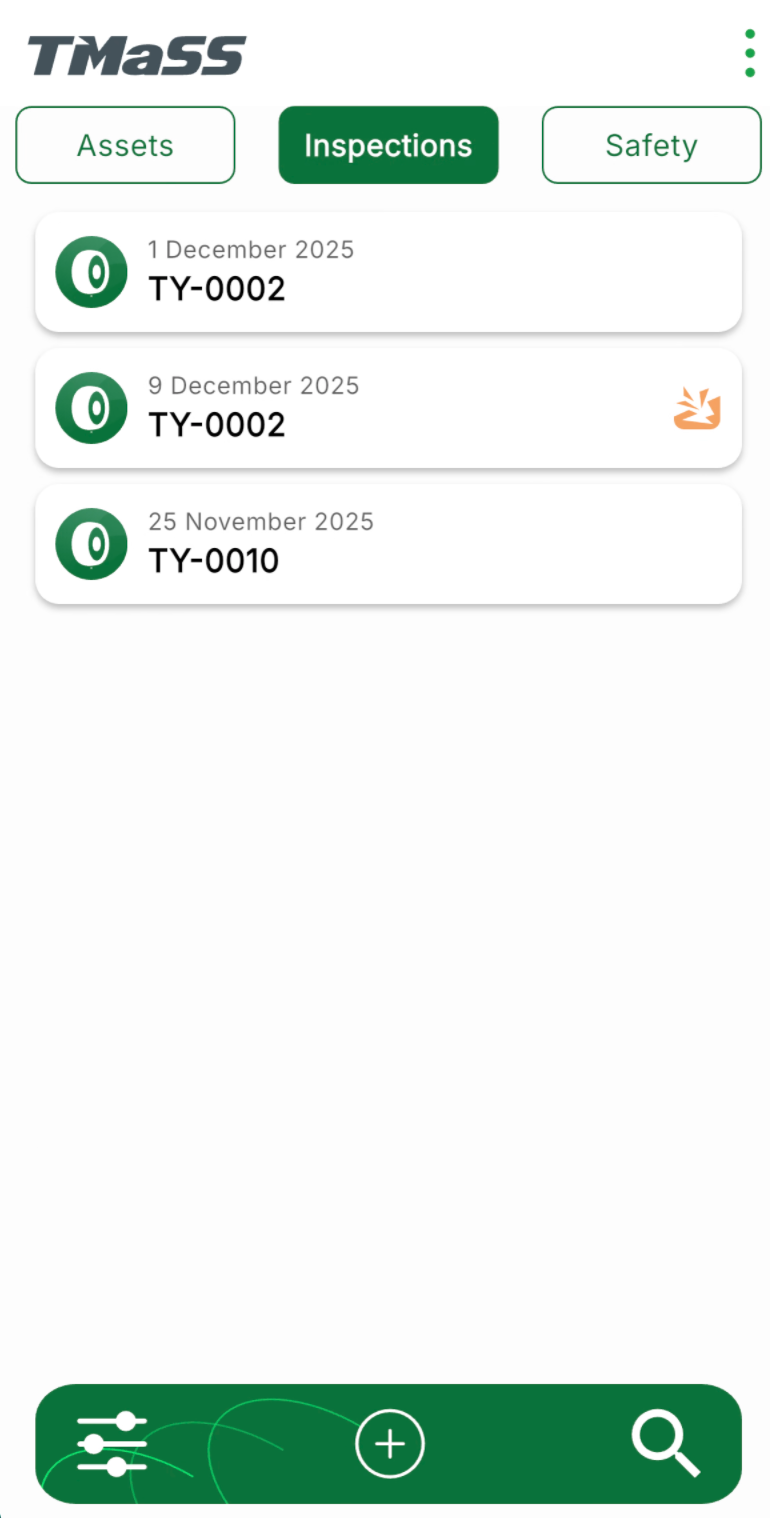This screenshot has height=1518, width=770.
Task: View the TY-0010 inspection card
Action: click(388, 543)
